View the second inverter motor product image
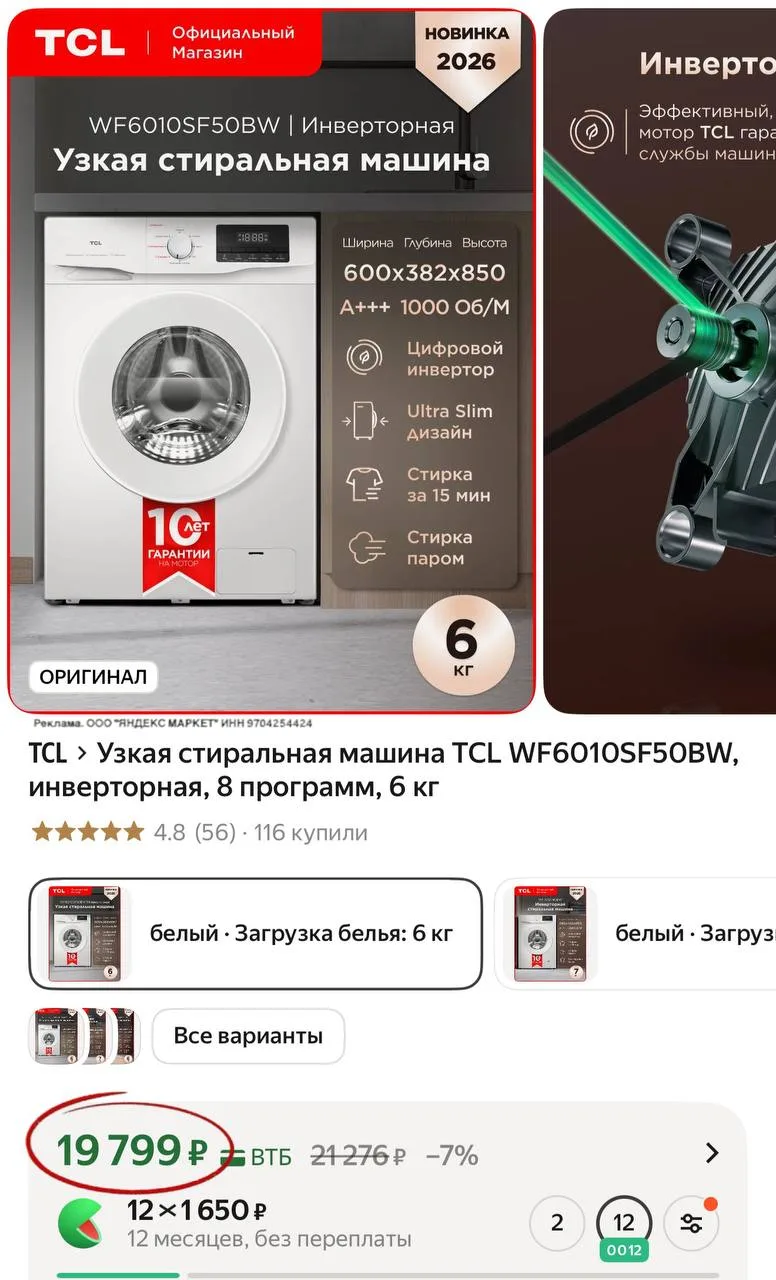This screenshot has width=776, height=1280. click(x=660, y=360)
